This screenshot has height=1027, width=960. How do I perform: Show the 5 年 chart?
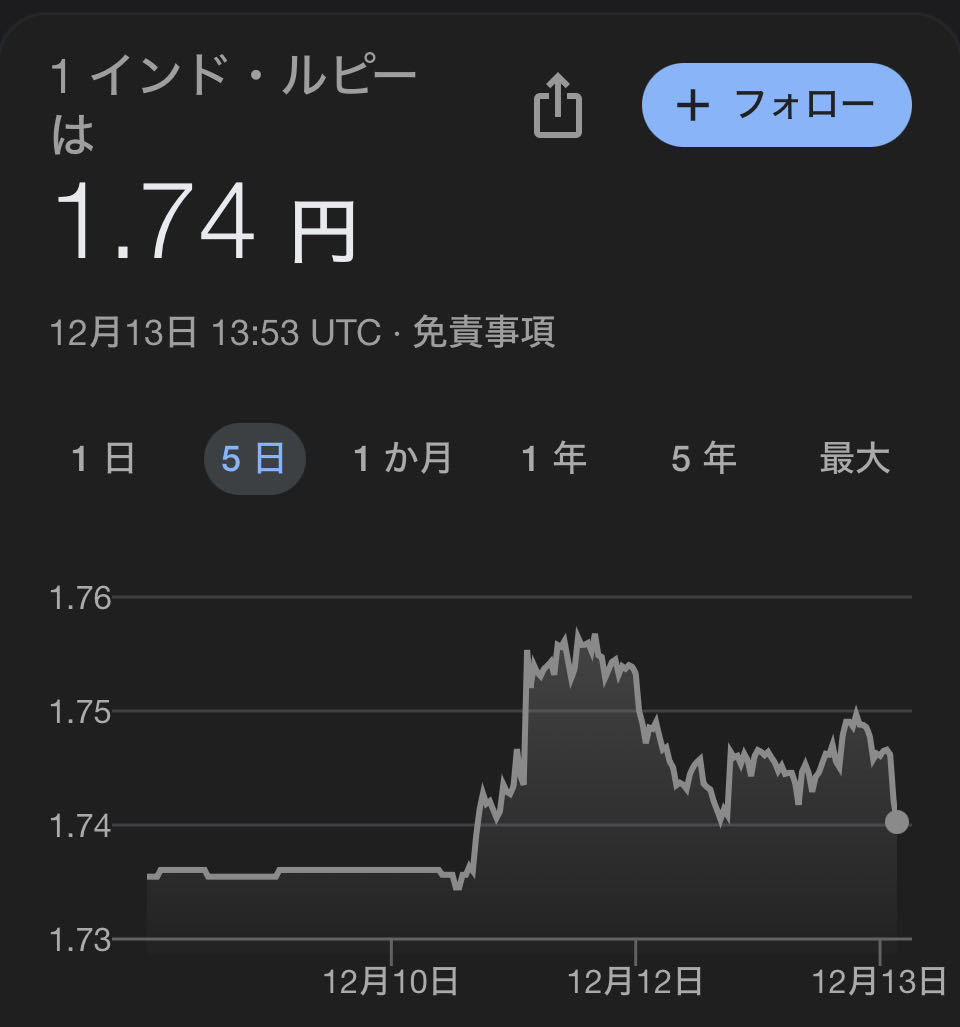pos(704,459)
